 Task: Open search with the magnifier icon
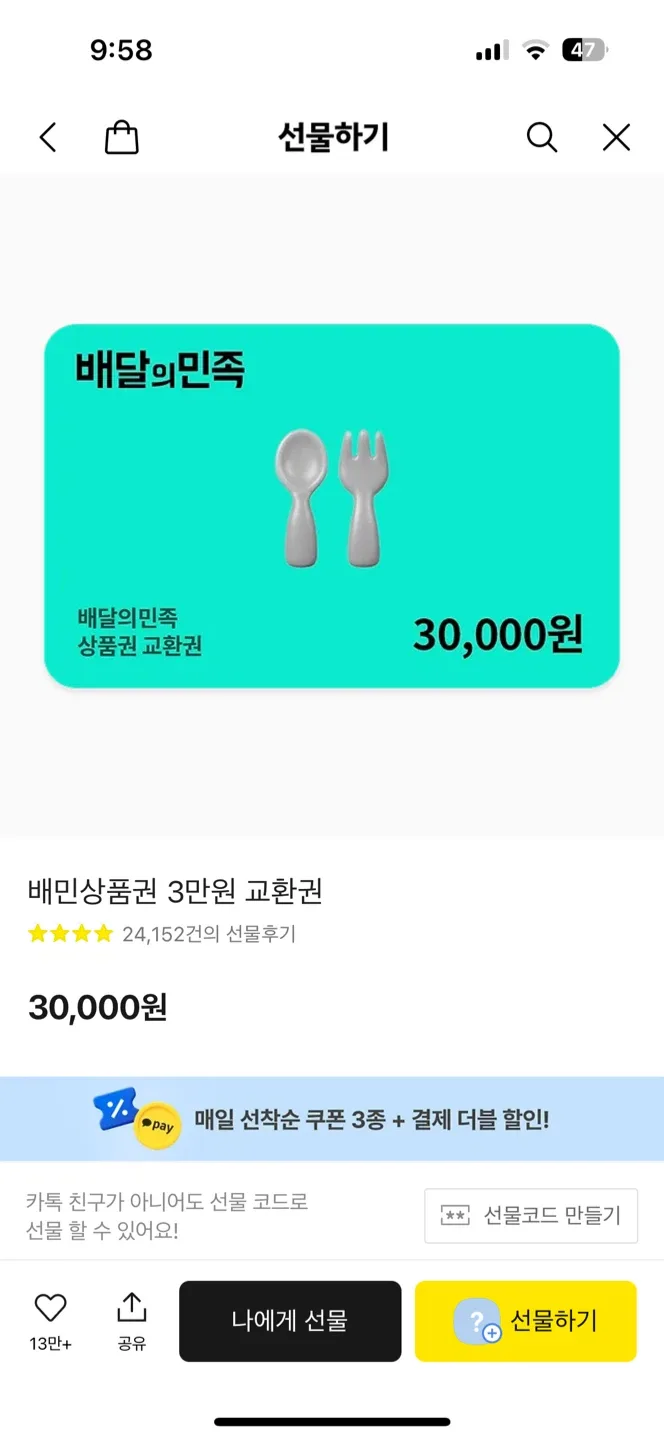(x=541, y=137)
